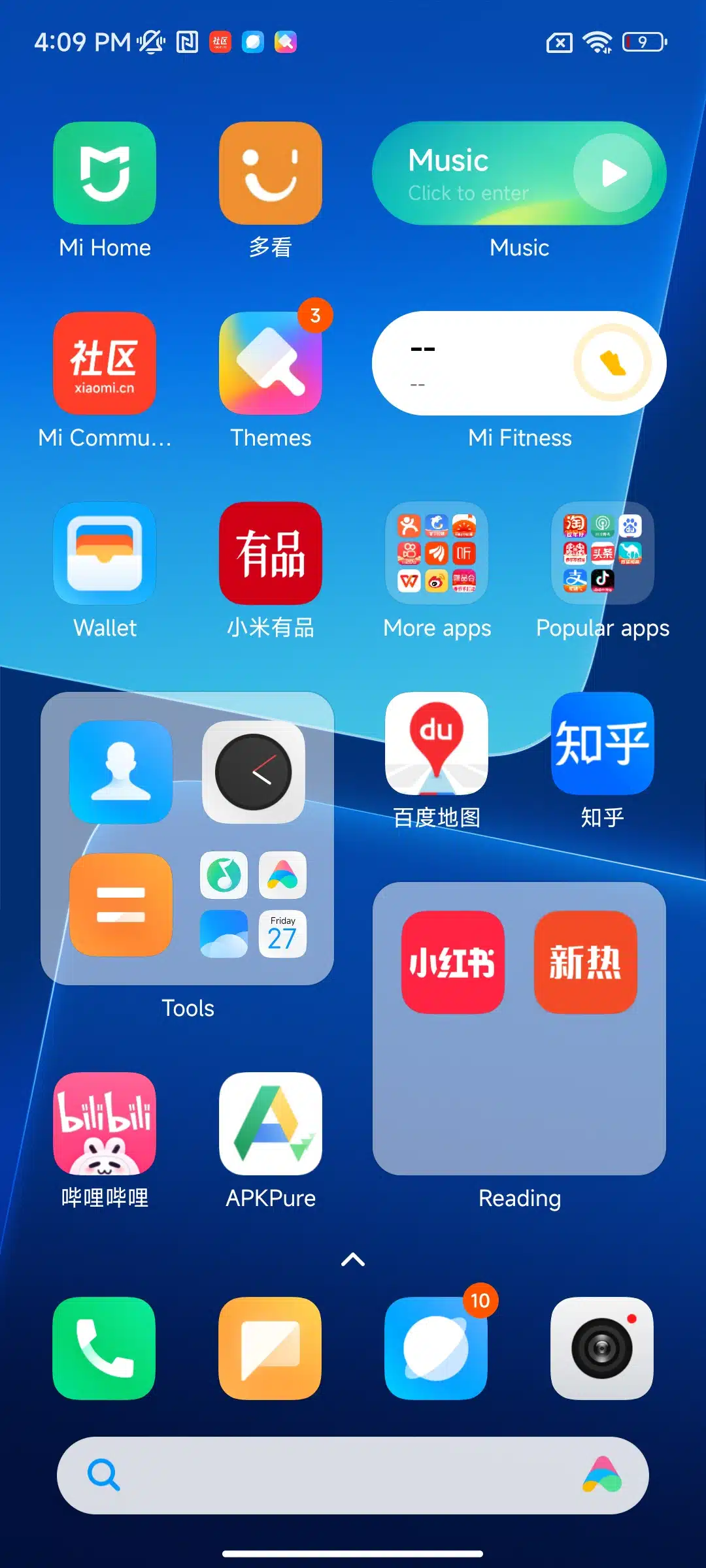Open the bilibili app

[105, 1124]
